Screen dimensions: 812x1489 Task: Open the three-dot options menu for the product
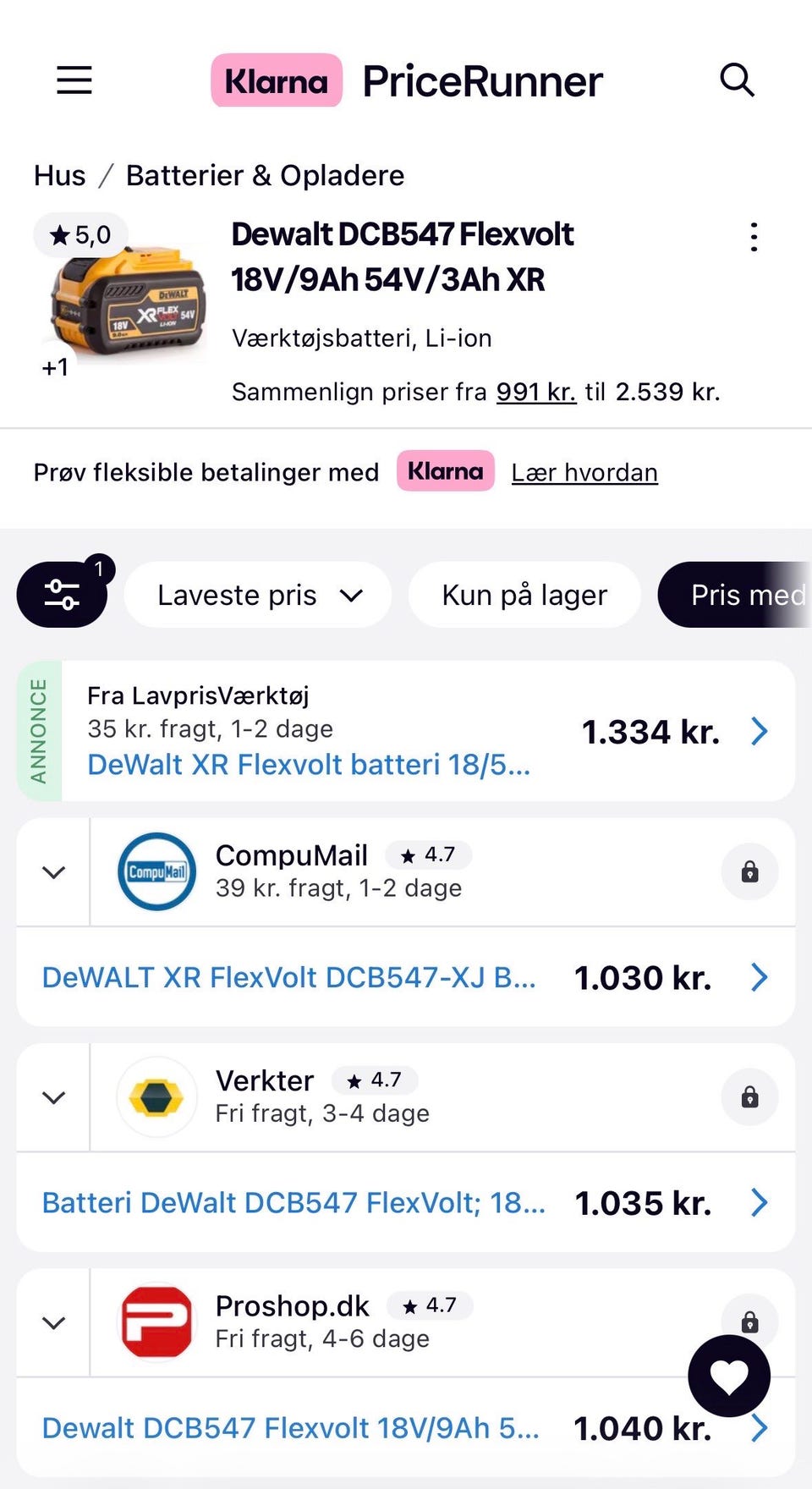coord(754,238)
